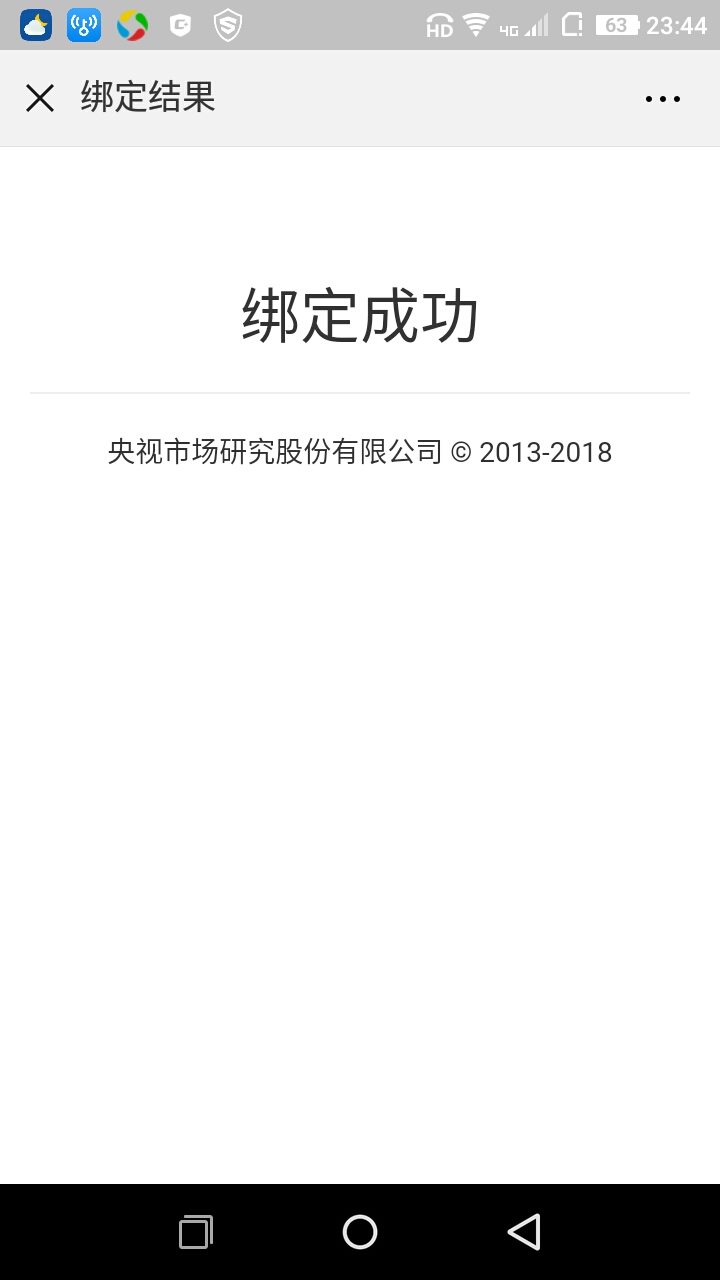Open the recent apps view
This screenshot has width=720, height=1280.
pos(196,1232)
